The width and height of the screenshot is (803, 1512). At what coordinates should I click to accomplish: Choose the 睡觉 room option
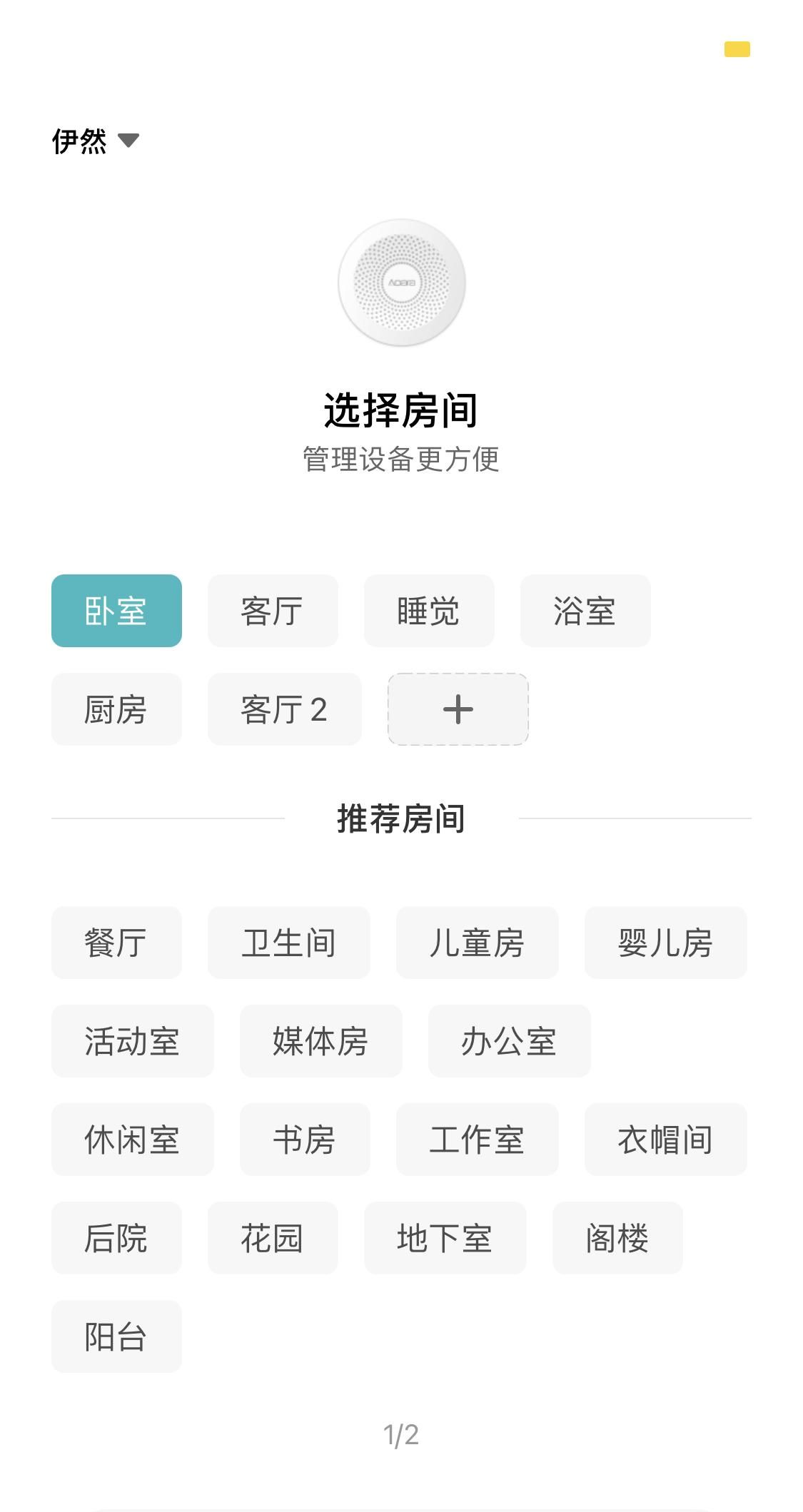(429, 610)
